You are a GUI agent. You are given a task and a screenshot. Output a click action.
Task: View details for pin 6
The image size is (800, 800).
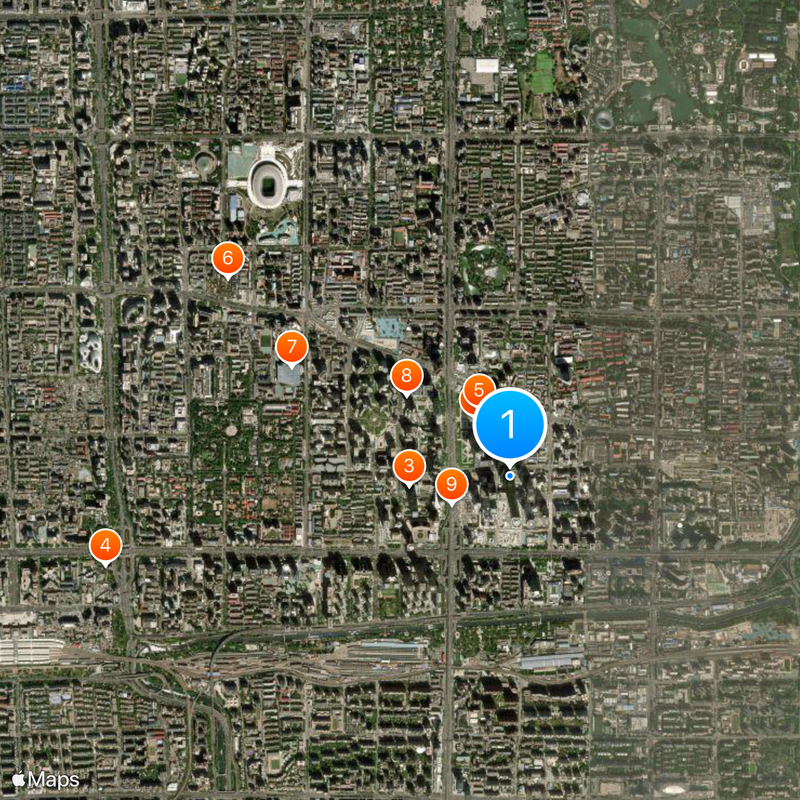click(x=228, y=259)
